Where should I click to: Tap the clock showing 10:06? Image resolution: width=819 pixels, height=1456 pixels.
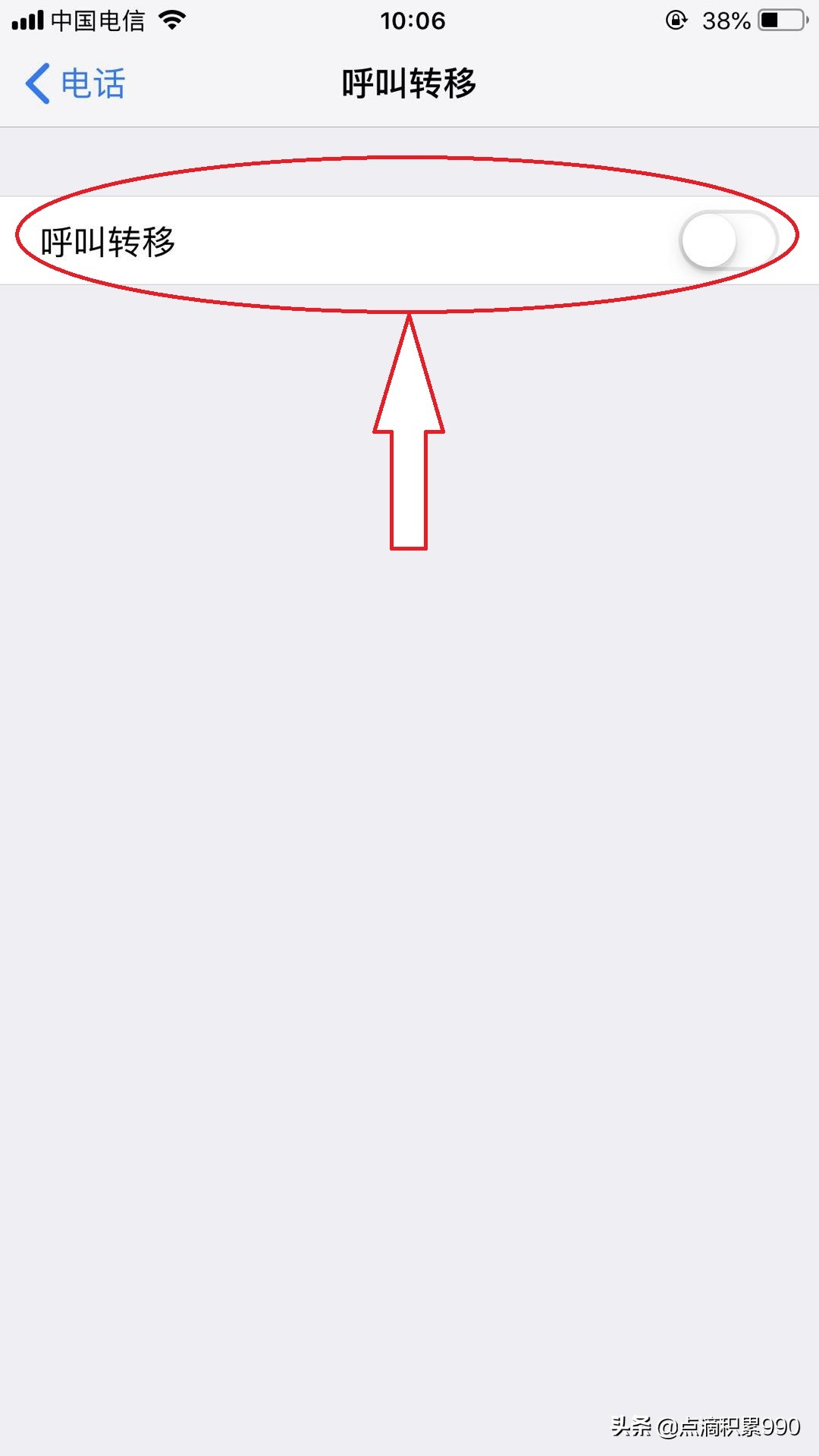pyautogui.click(x=409, y=20)
